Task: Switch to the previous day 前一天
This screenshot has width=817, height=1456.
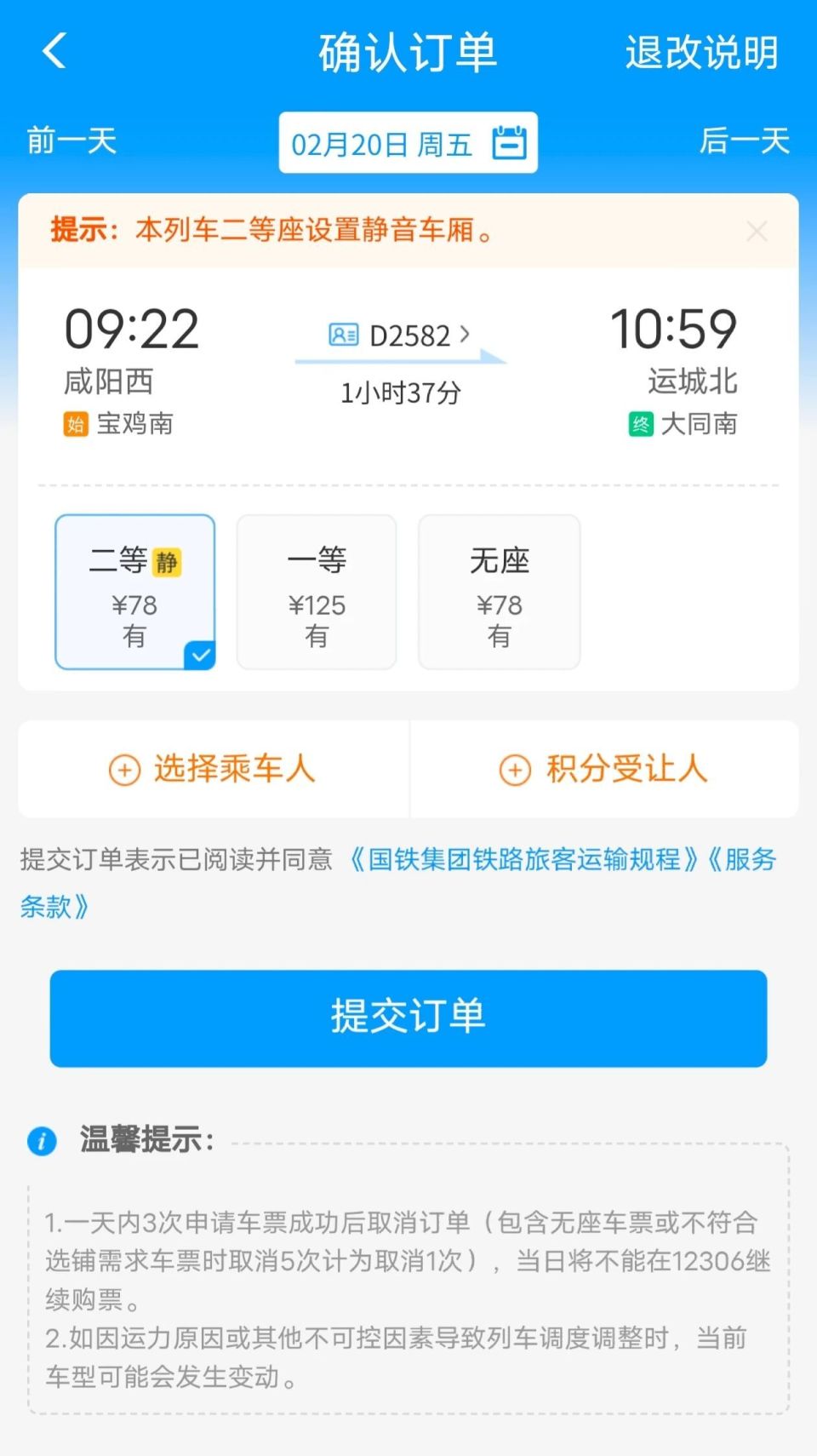Action: click(x=71, y=142)
